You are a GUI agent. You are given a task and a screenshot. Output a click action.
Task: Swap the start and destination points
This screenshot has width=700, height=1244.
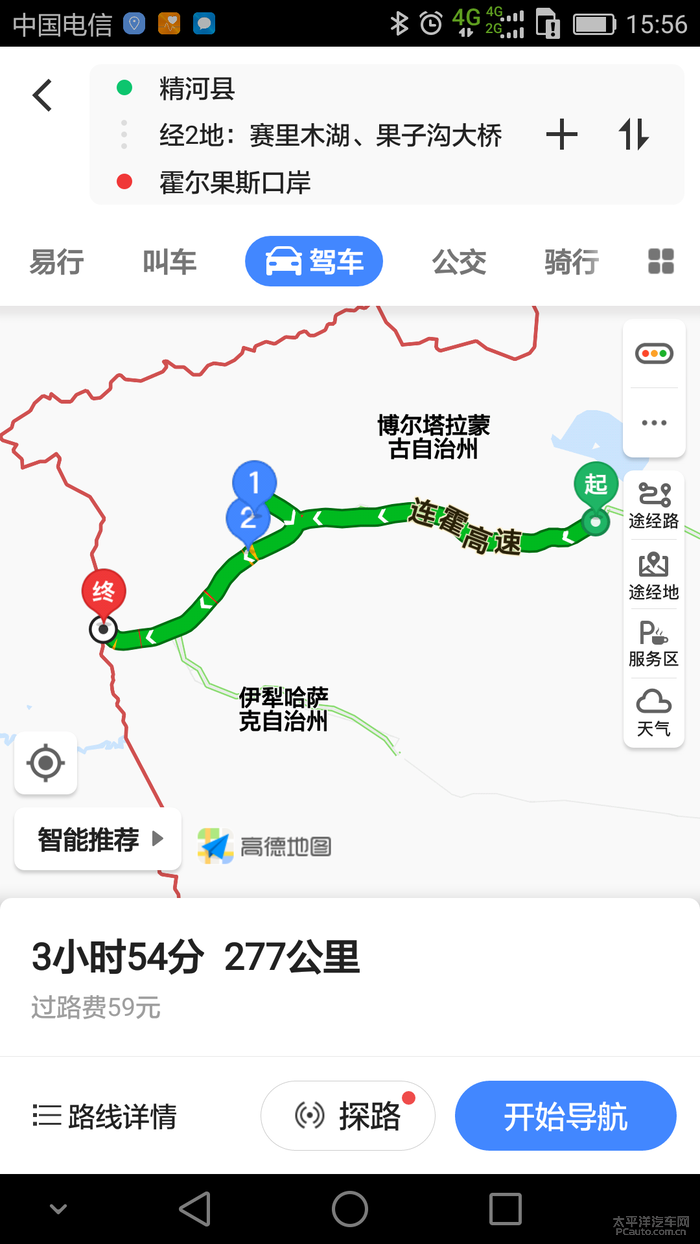(634, 134)
